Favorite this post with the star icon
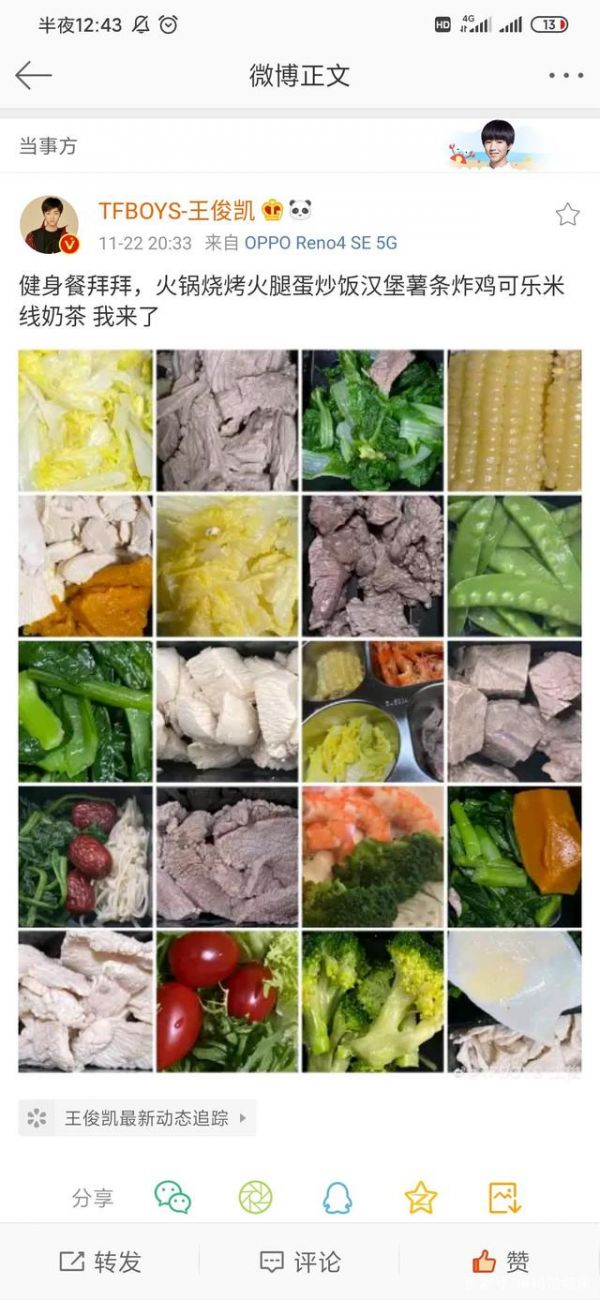The height and width of the screenshot is (1300, 600). [x=567, y=214]
